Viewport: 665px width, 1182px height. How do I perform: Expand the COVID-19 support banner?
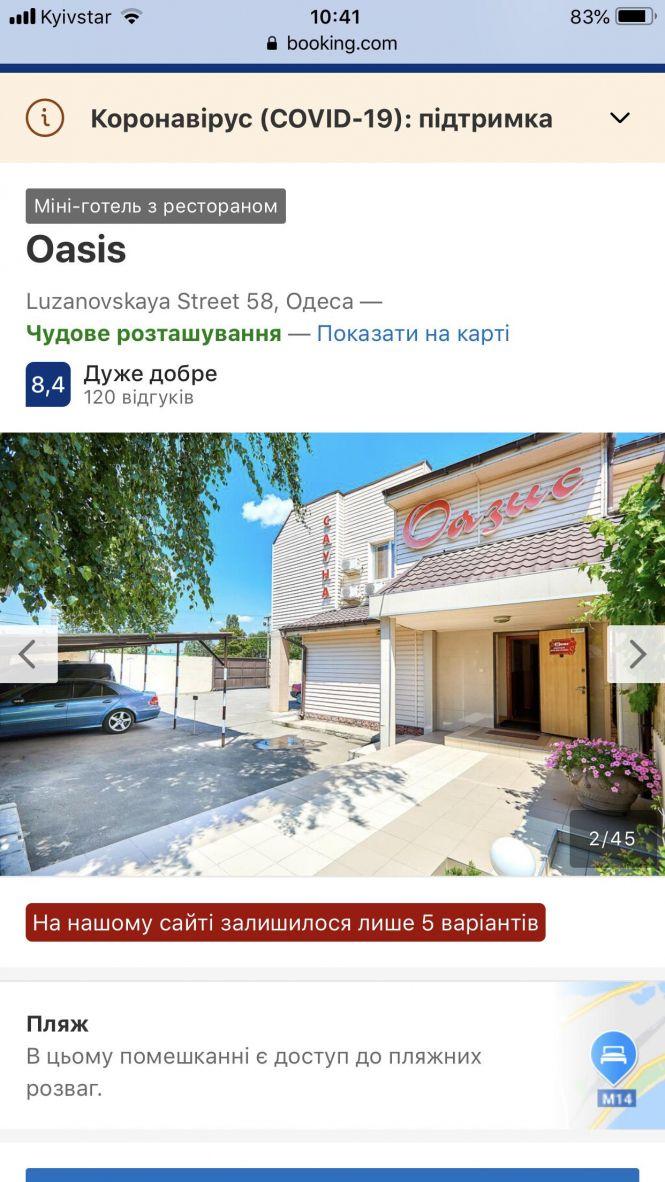pos(619,118)
